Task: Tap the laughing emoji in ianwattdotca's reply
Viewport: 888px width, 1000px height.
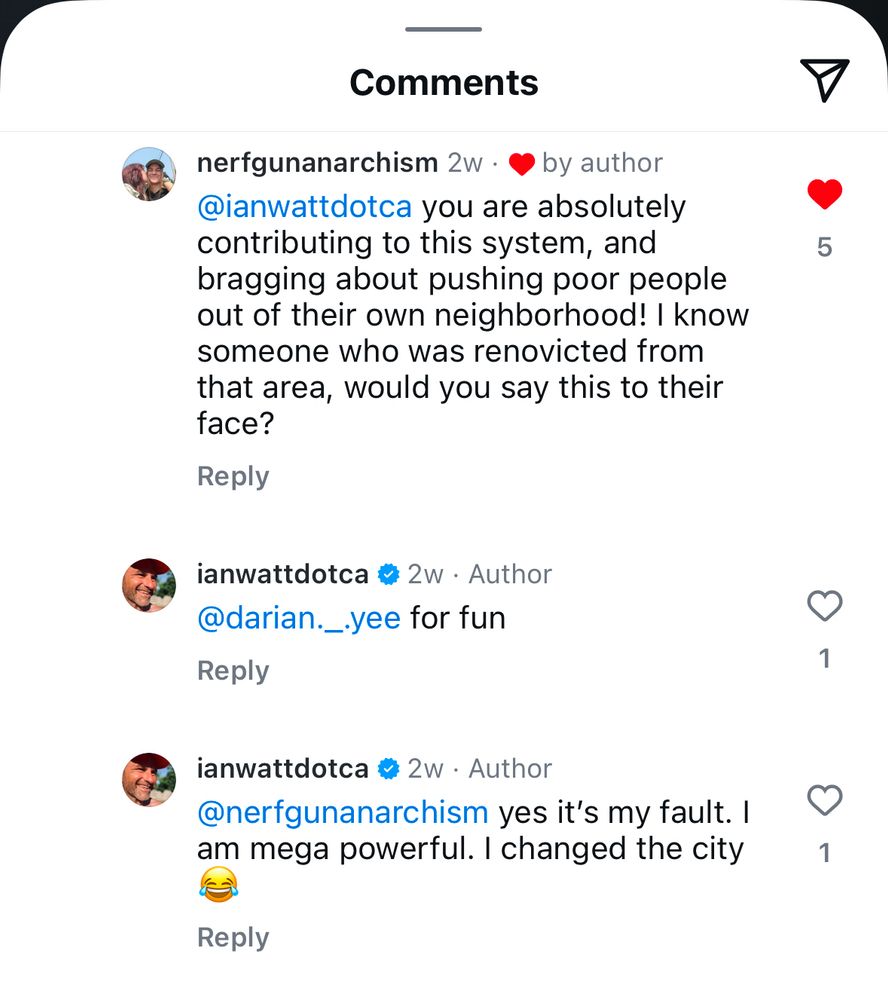Action: [x=220, y=886]
